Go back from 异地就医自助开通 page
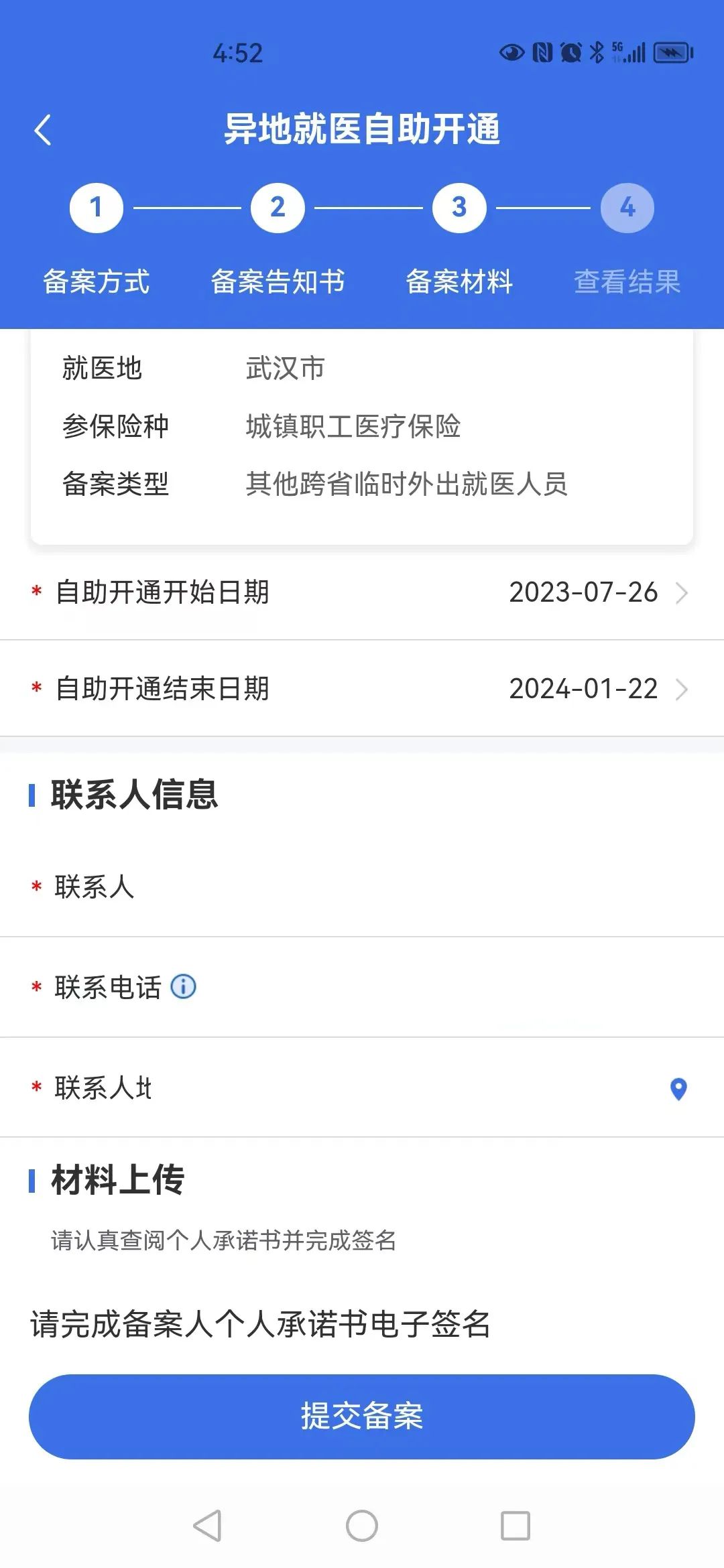 [x=43, y=130]
